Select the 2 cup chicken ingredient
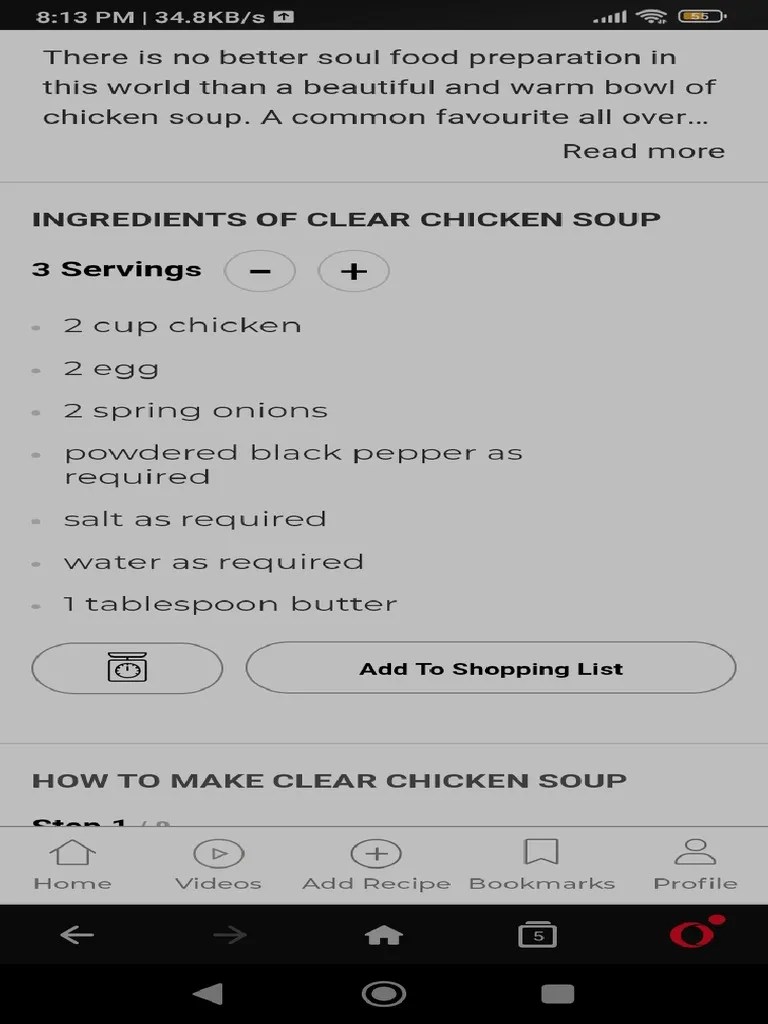This screenshot has height=1024, width=768. [x=182, y=325]
